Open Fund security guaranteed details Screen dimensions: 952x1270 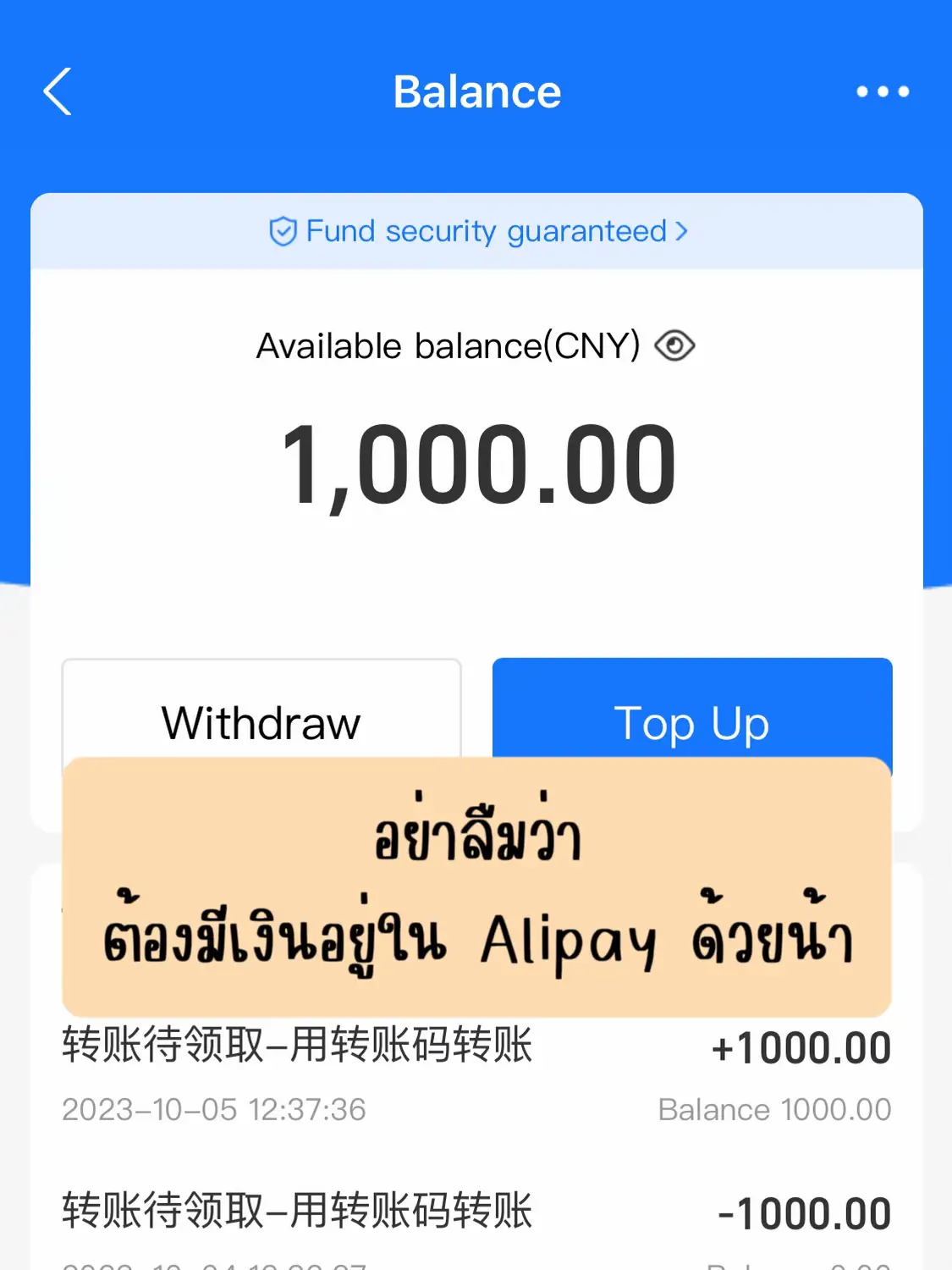tap(476, 230)
